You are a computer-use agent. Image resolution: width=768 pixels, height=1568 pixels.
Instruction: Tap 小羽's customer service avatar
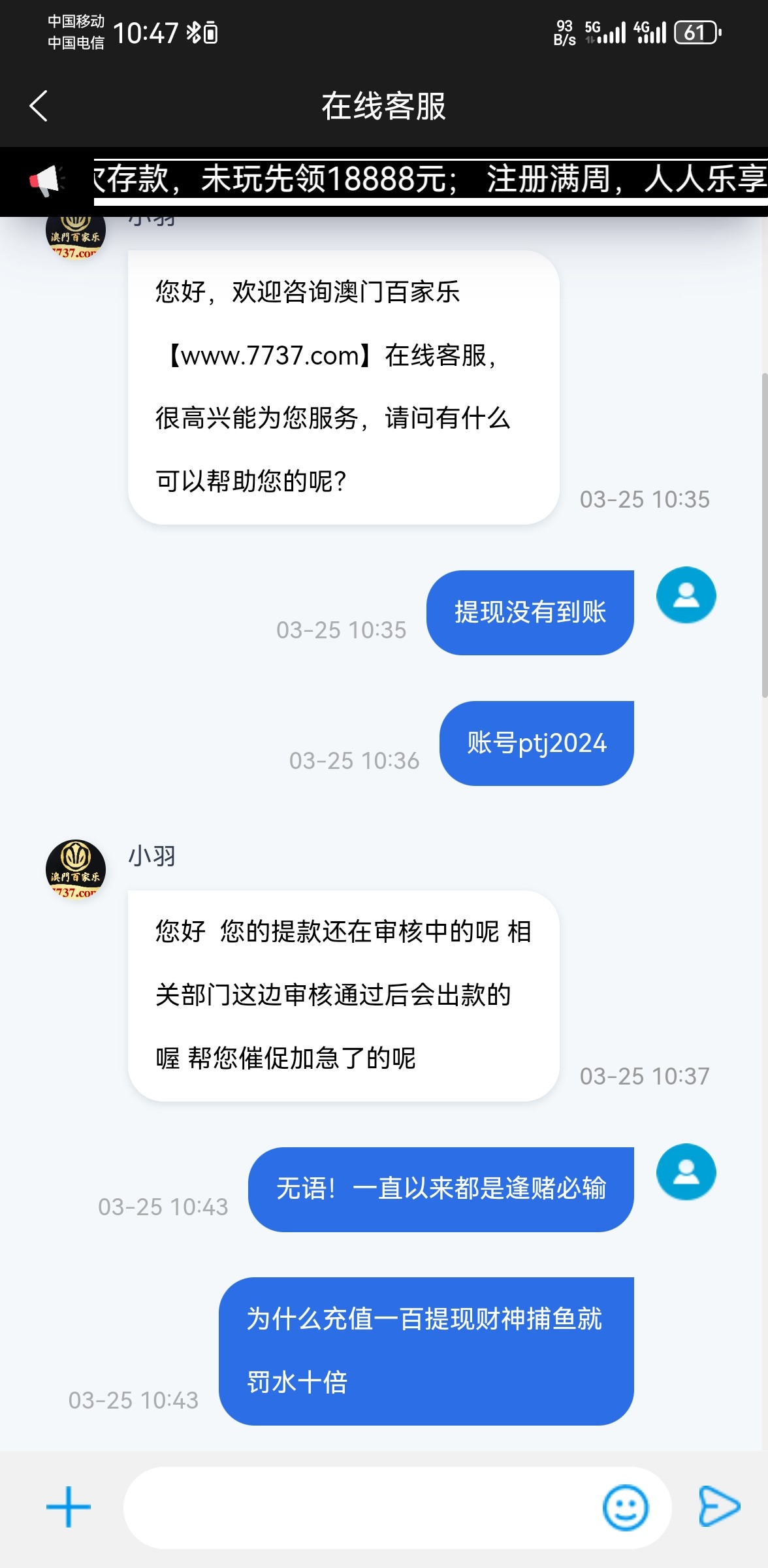point(75,869)
